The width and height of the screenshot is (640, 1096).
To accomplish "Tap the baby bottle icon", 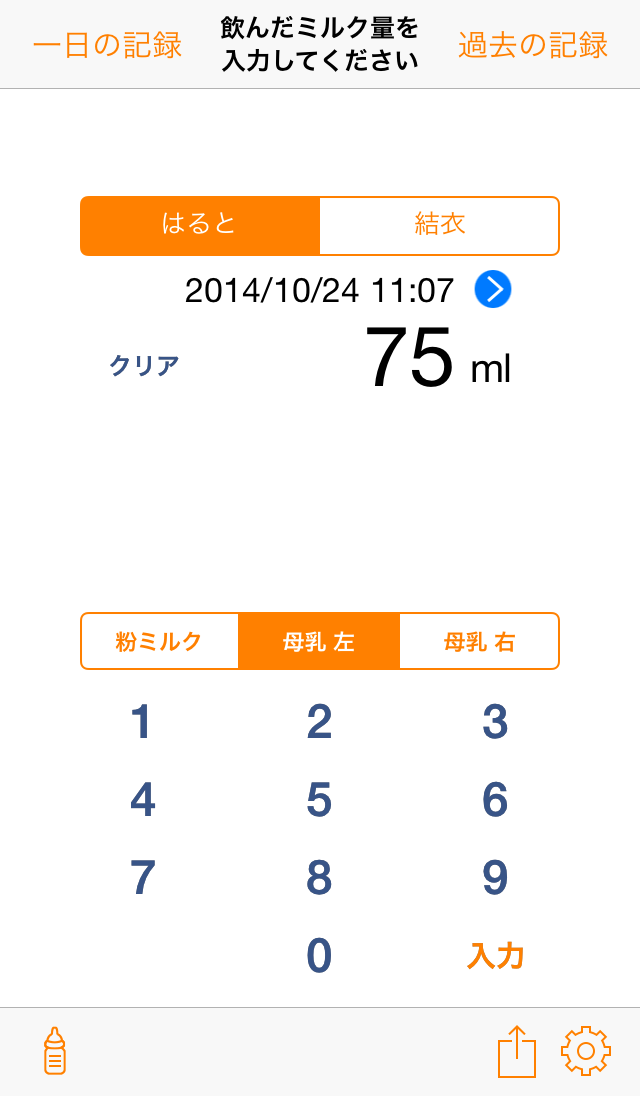I will (54, 1051).
